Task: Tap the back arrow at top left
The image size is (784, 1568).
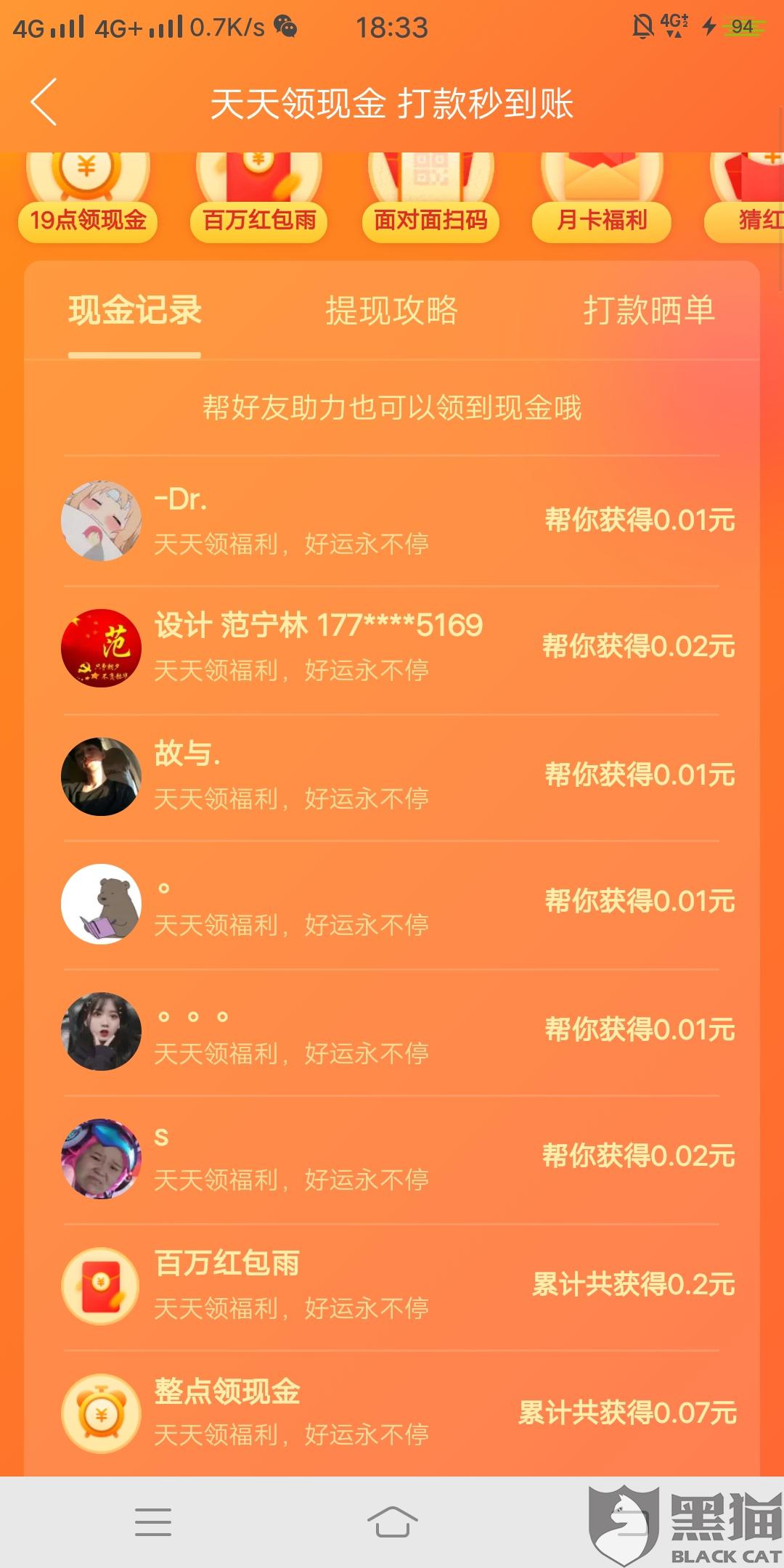Action: pos(45,103)
